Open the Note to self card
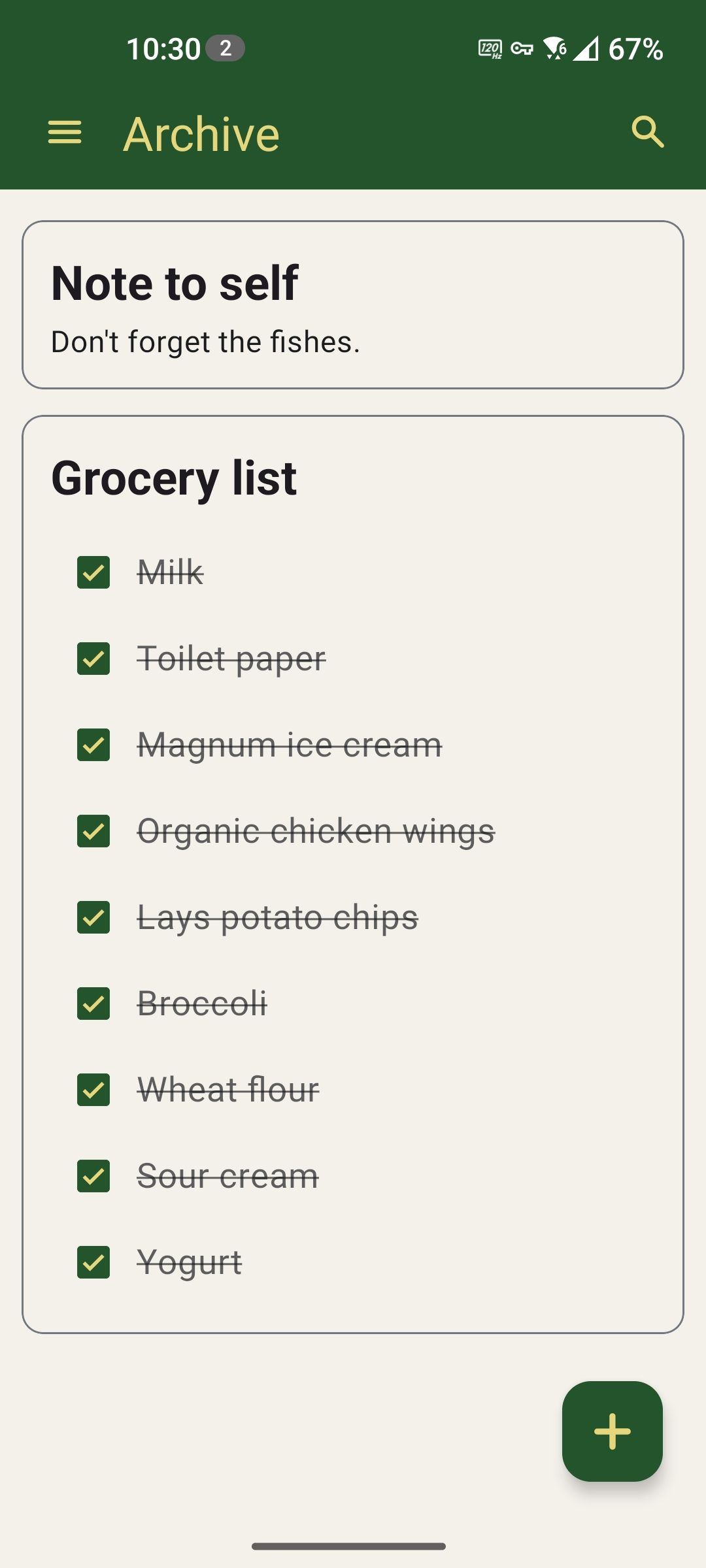Screen dimensions: 706x1568 pos(353,304)
